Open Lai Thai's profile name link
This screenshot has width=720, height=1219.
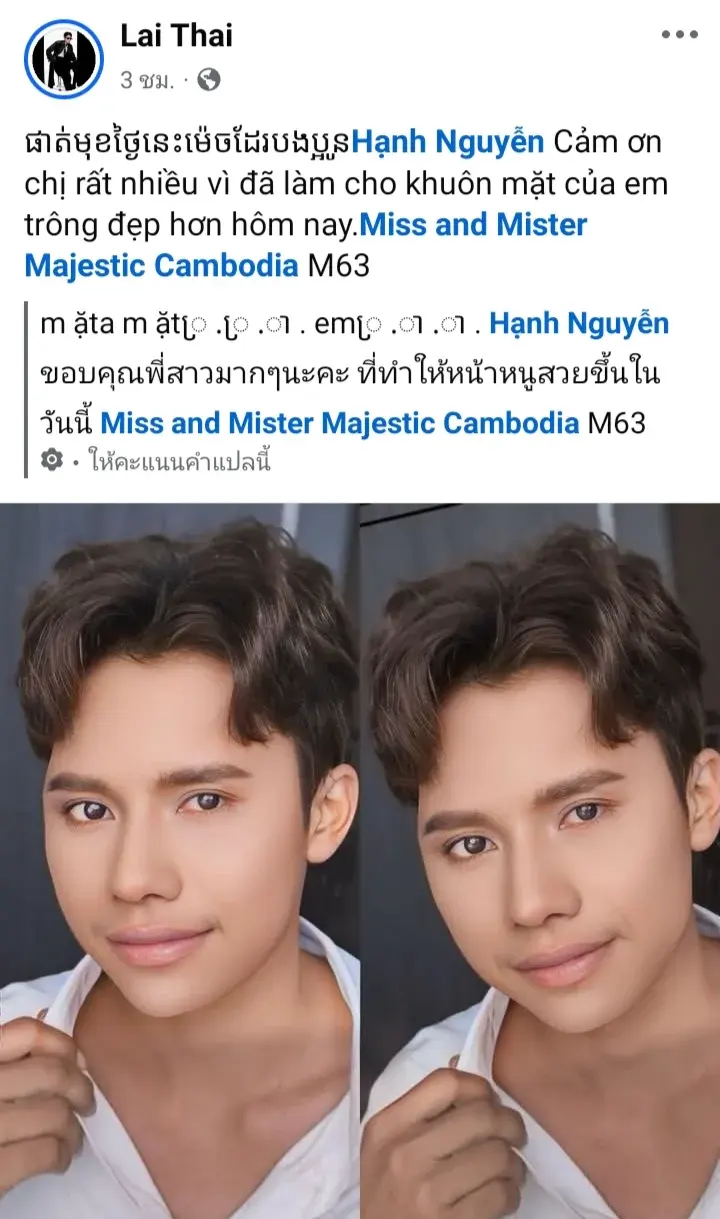point(176,36)
